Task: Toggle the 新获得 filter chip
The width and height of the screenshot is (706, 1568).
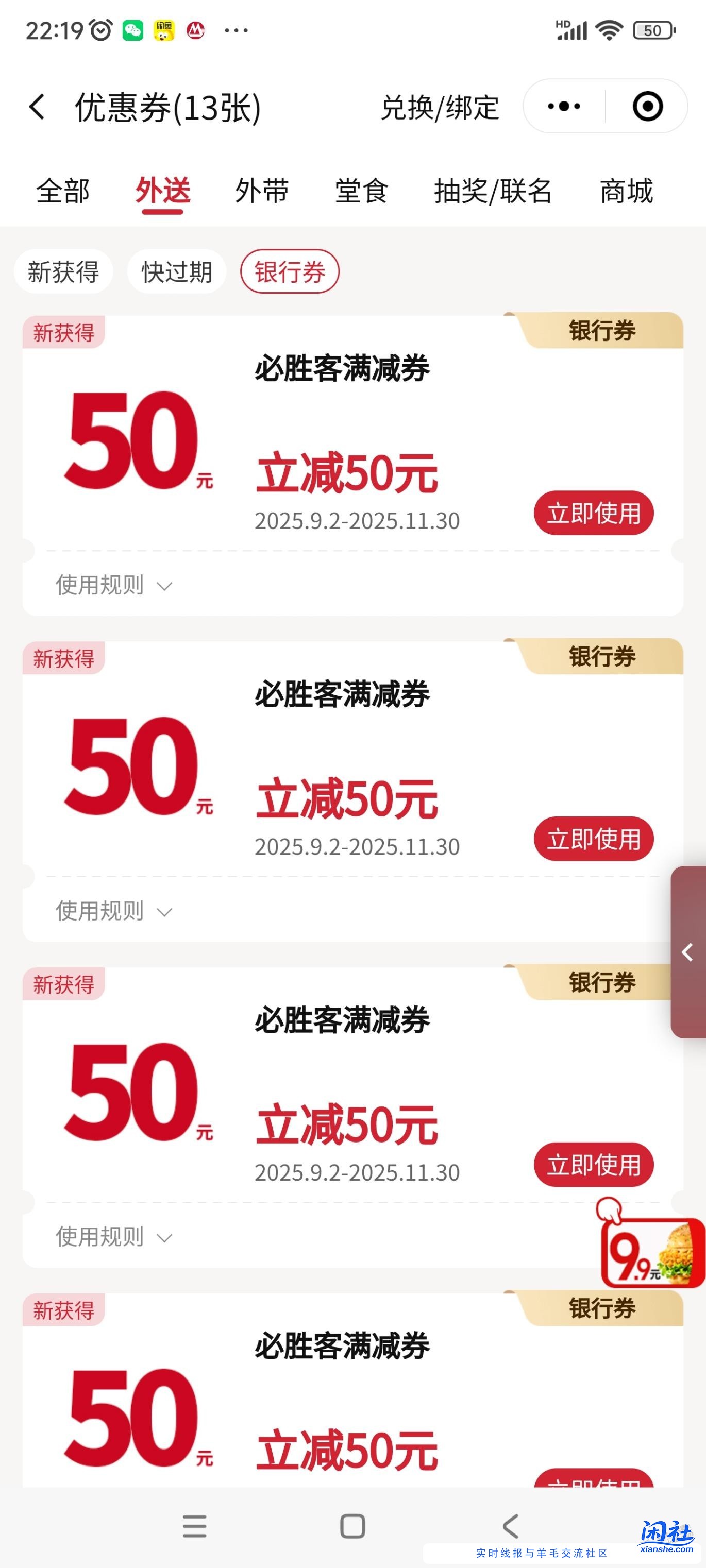Action: [x=63, y=271]
